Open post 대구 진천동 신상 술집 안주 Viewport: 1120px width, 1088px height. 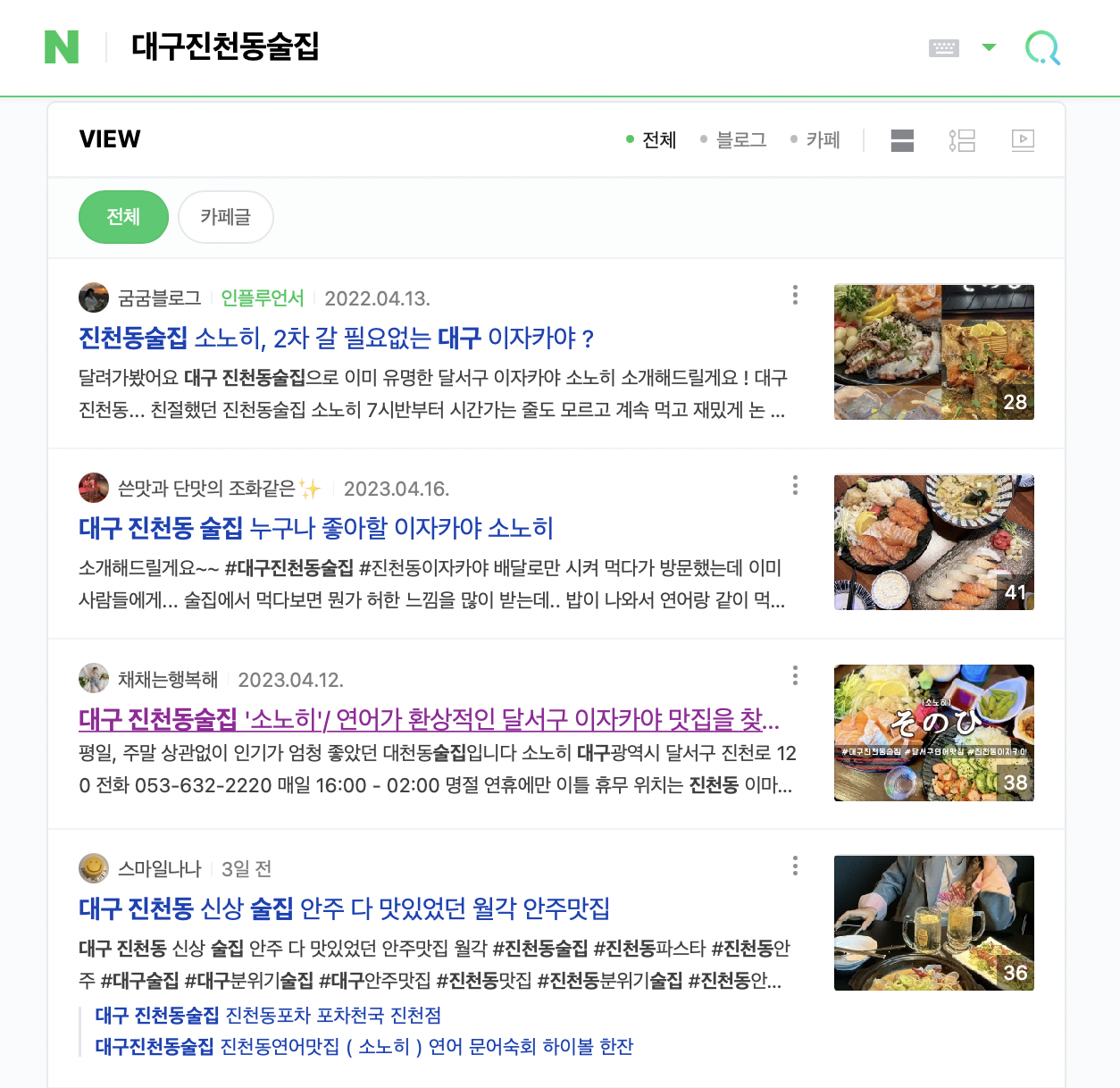click(344, 909)
